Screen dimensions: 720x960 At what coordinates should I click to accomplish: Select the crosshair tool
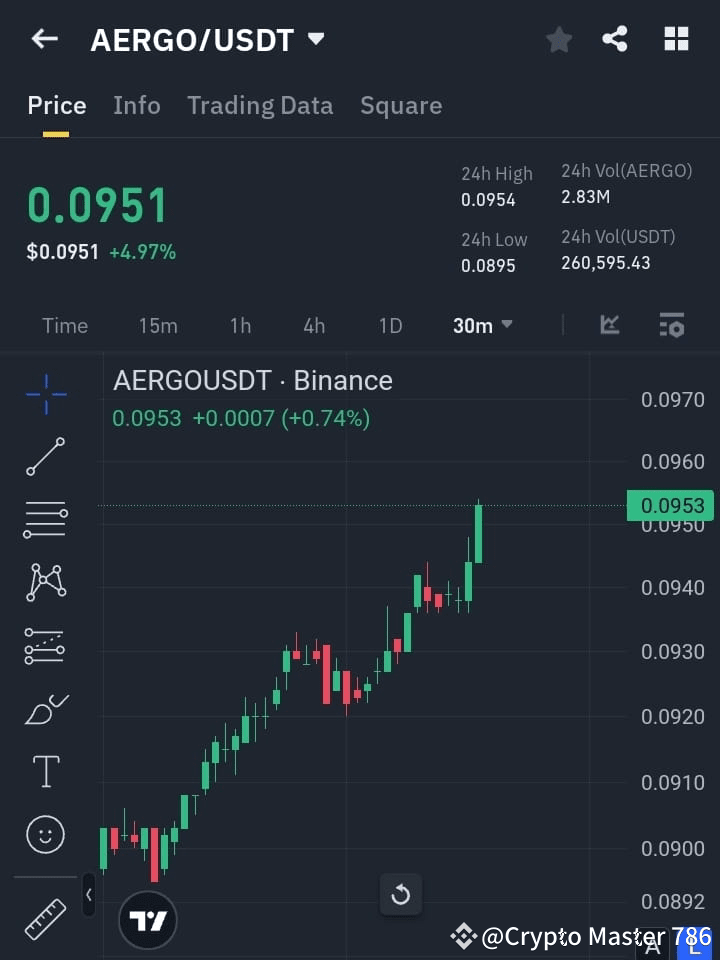pos(44,394)
